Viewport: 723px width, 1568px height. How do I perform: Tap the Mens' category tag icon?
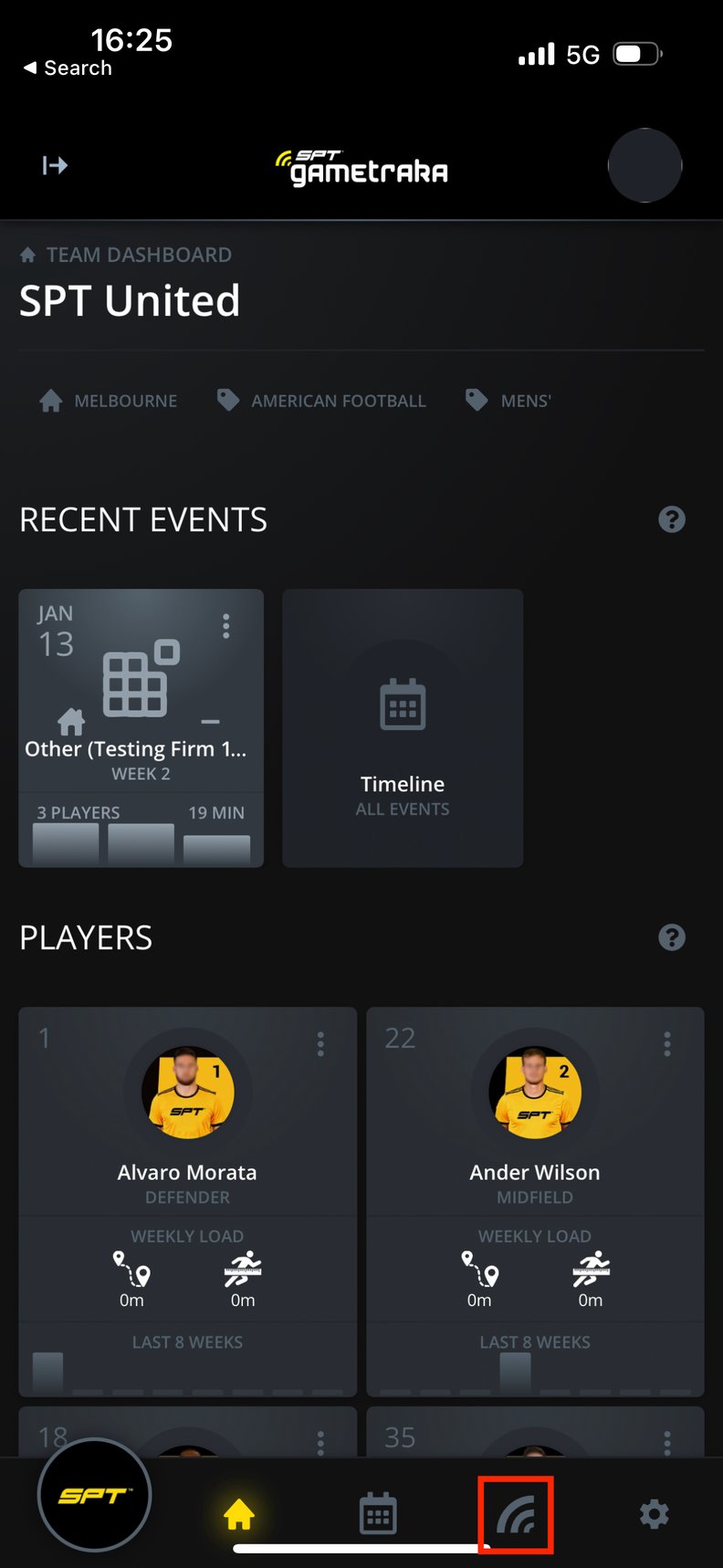(x=476, y=400)
